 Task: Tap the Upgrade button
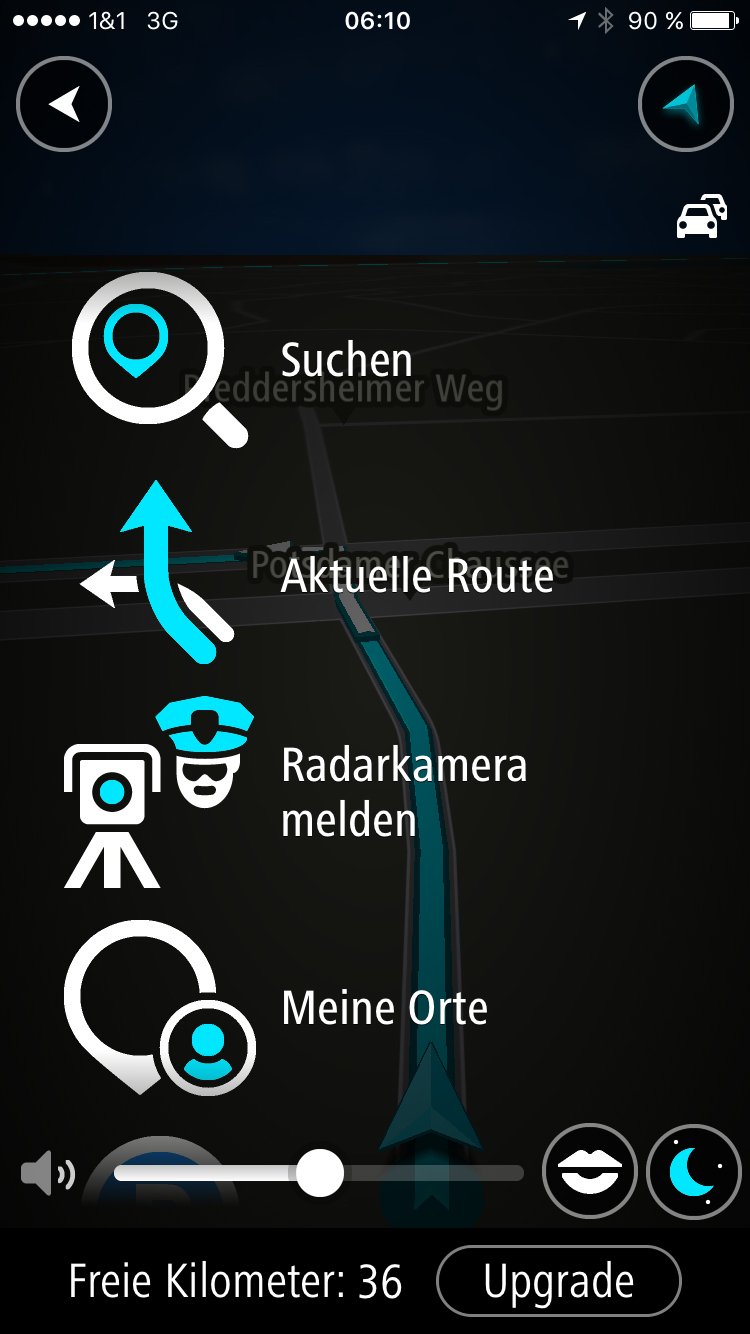coord(558,1281)
